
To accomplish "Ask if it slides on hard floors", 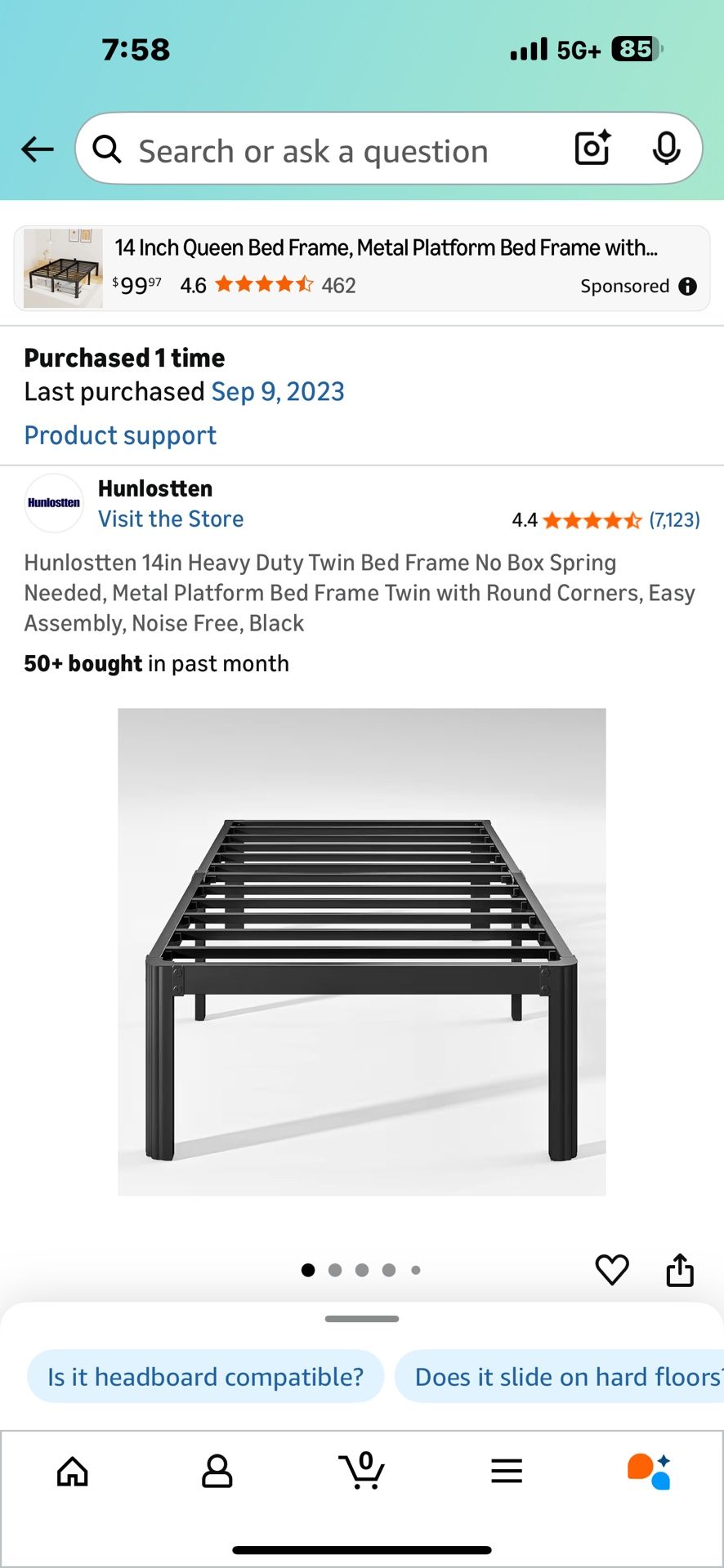I will 564,1376.
